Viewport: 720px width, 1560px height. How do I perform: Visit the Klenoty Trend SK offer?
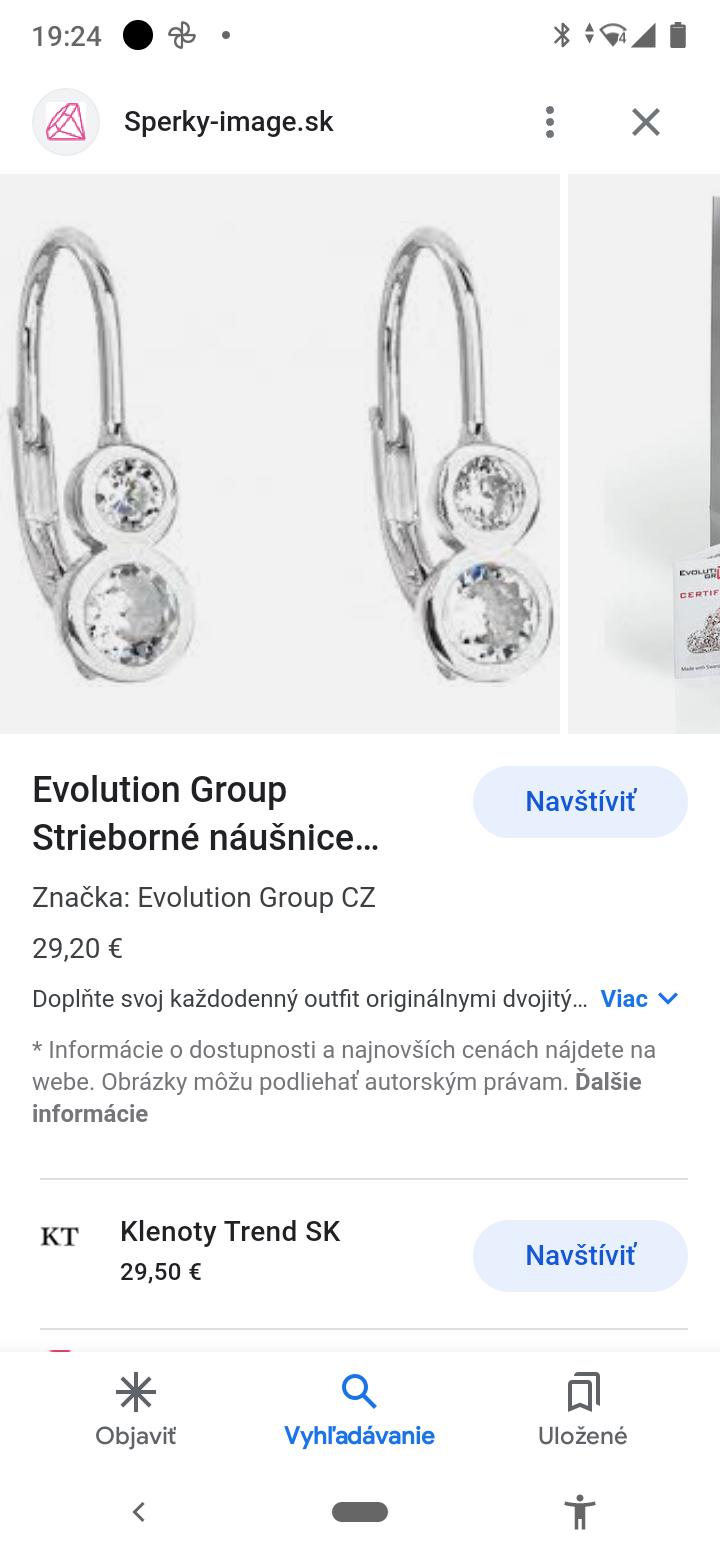580,1255
